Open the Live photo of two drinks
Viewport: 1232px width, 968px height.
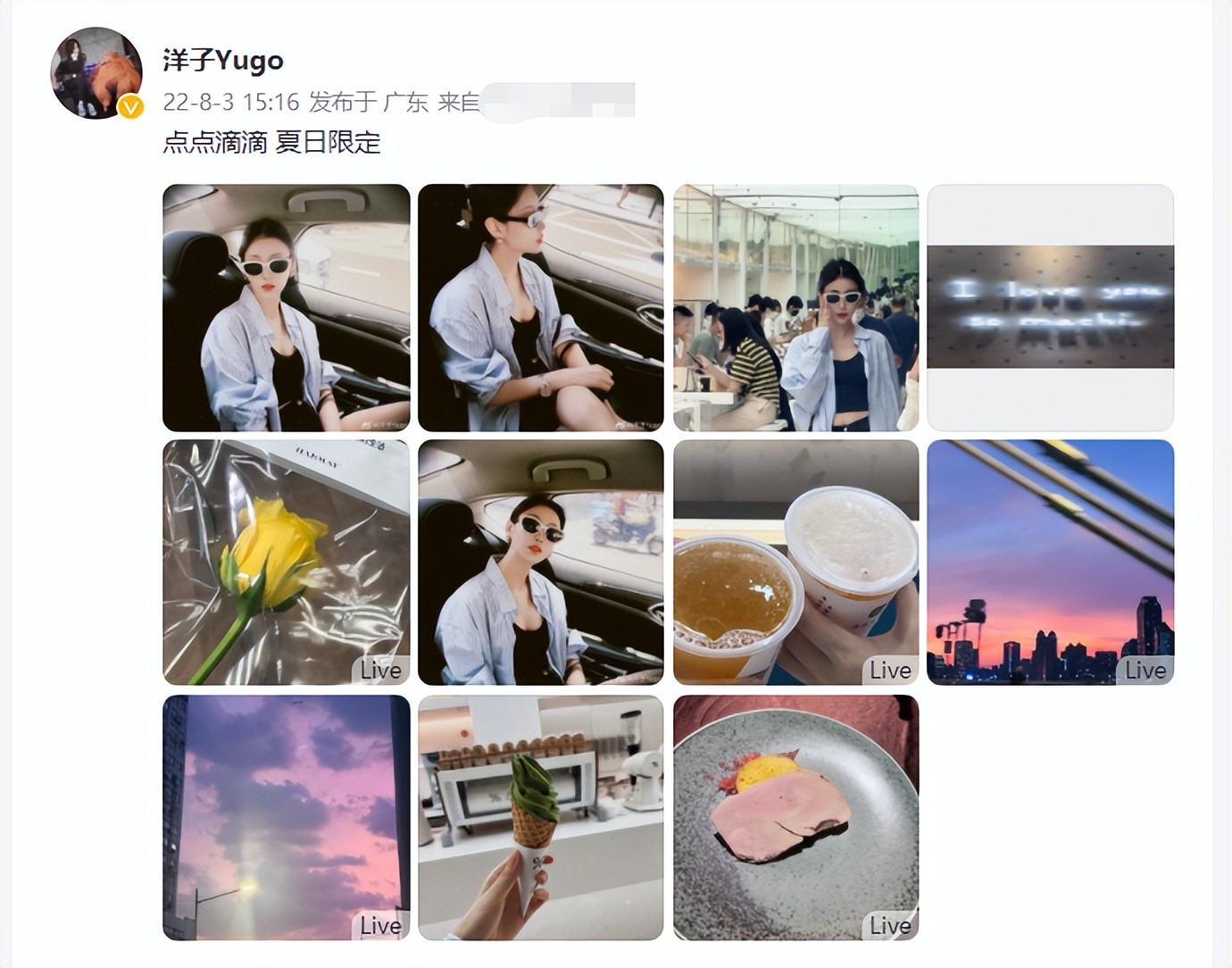[795, 563]
